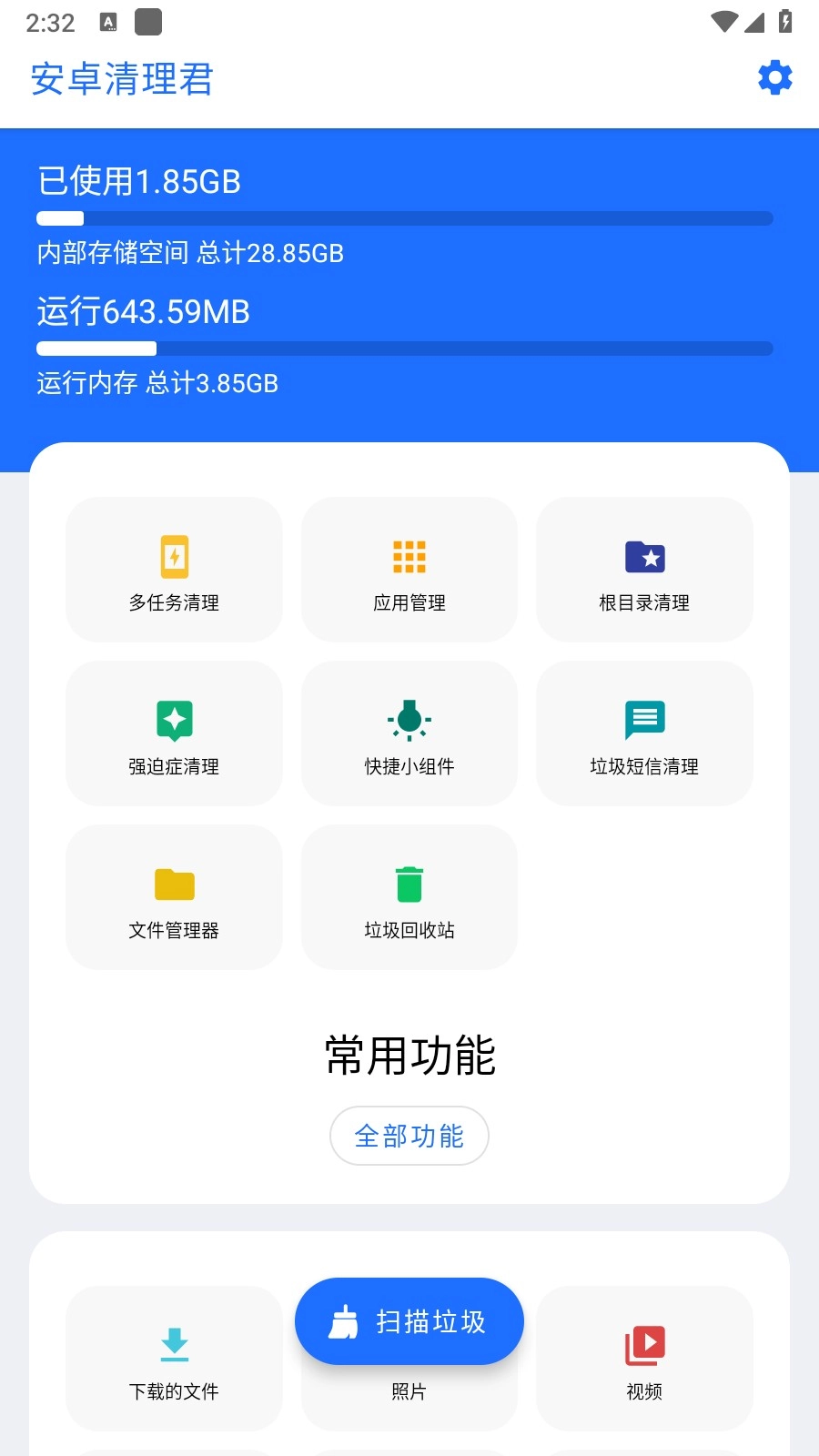Open 快捷小组件 quick widgets

point(409,733)
